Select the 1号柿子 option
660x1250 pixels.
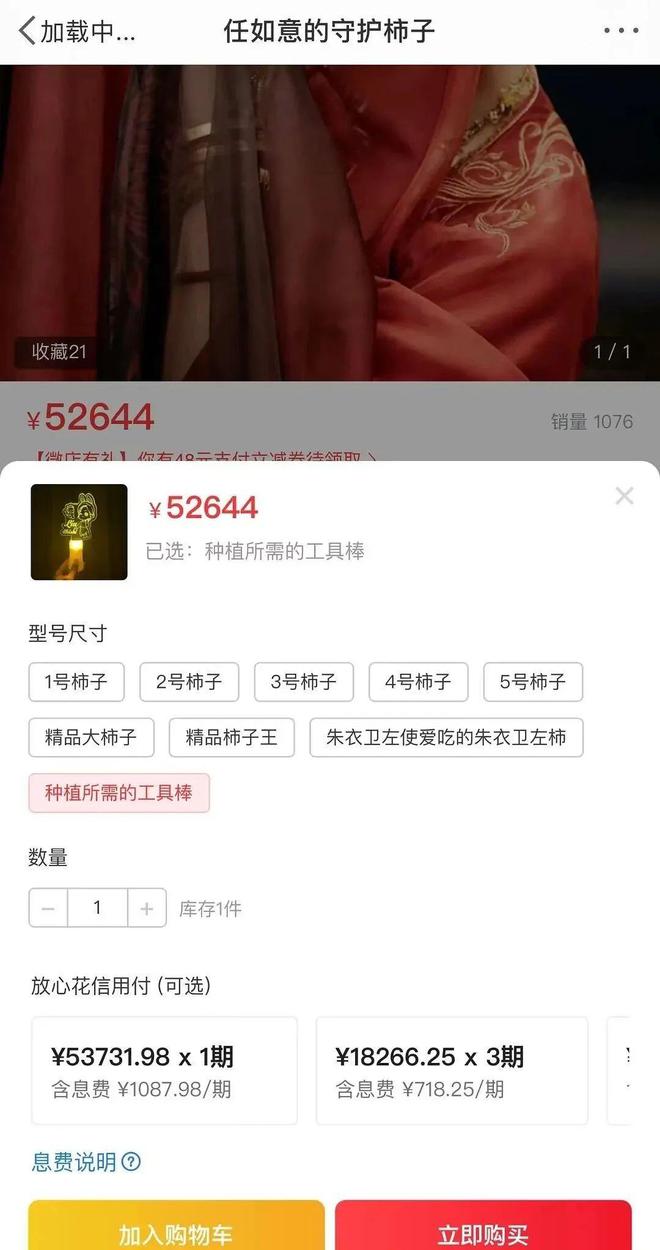pyautogui.click(x=76, y=682)
